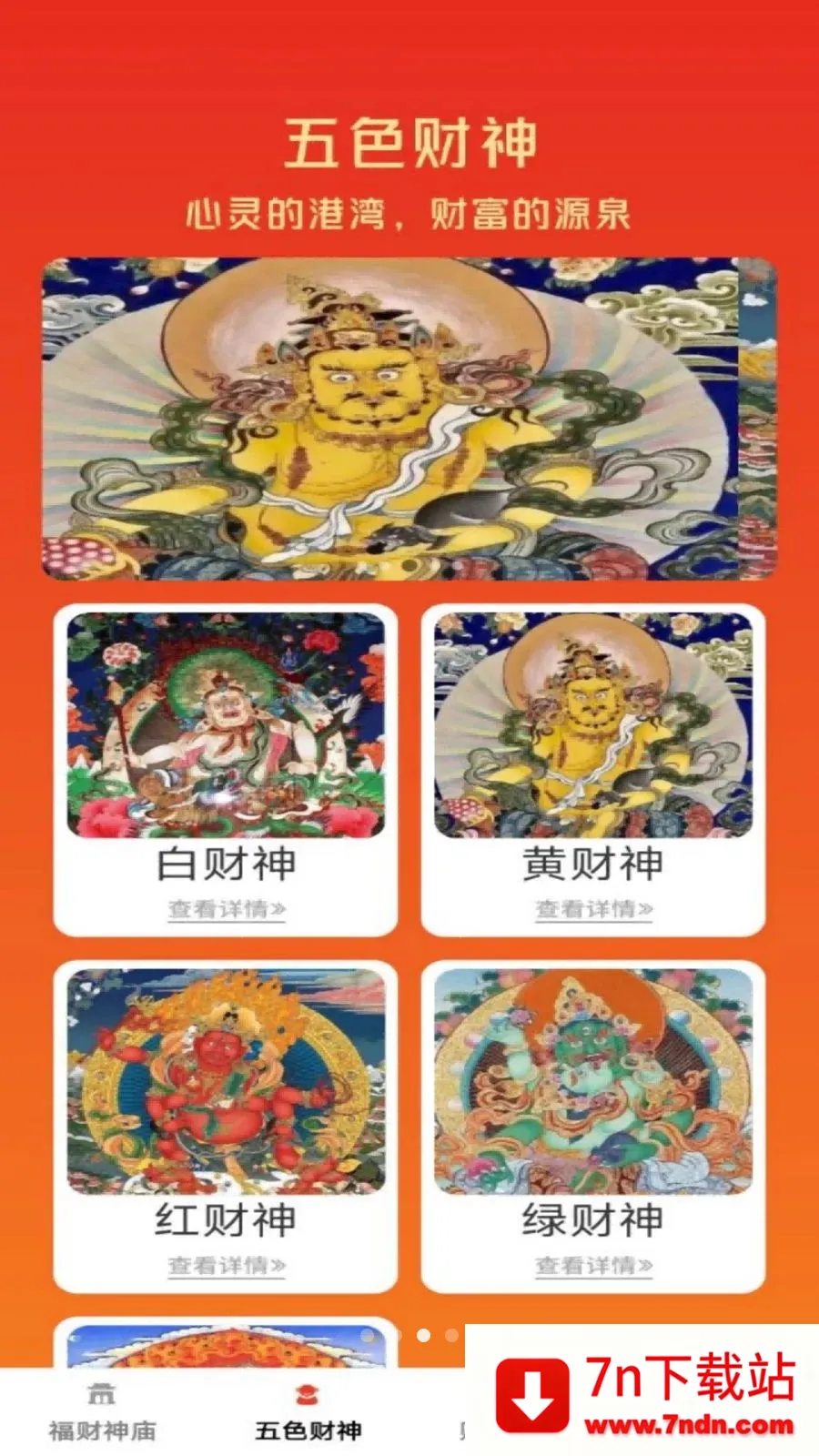Tap 查看详情 under 红财神
The height and width of the screenshot is (1456, 819).
[x=227, y=1265]
